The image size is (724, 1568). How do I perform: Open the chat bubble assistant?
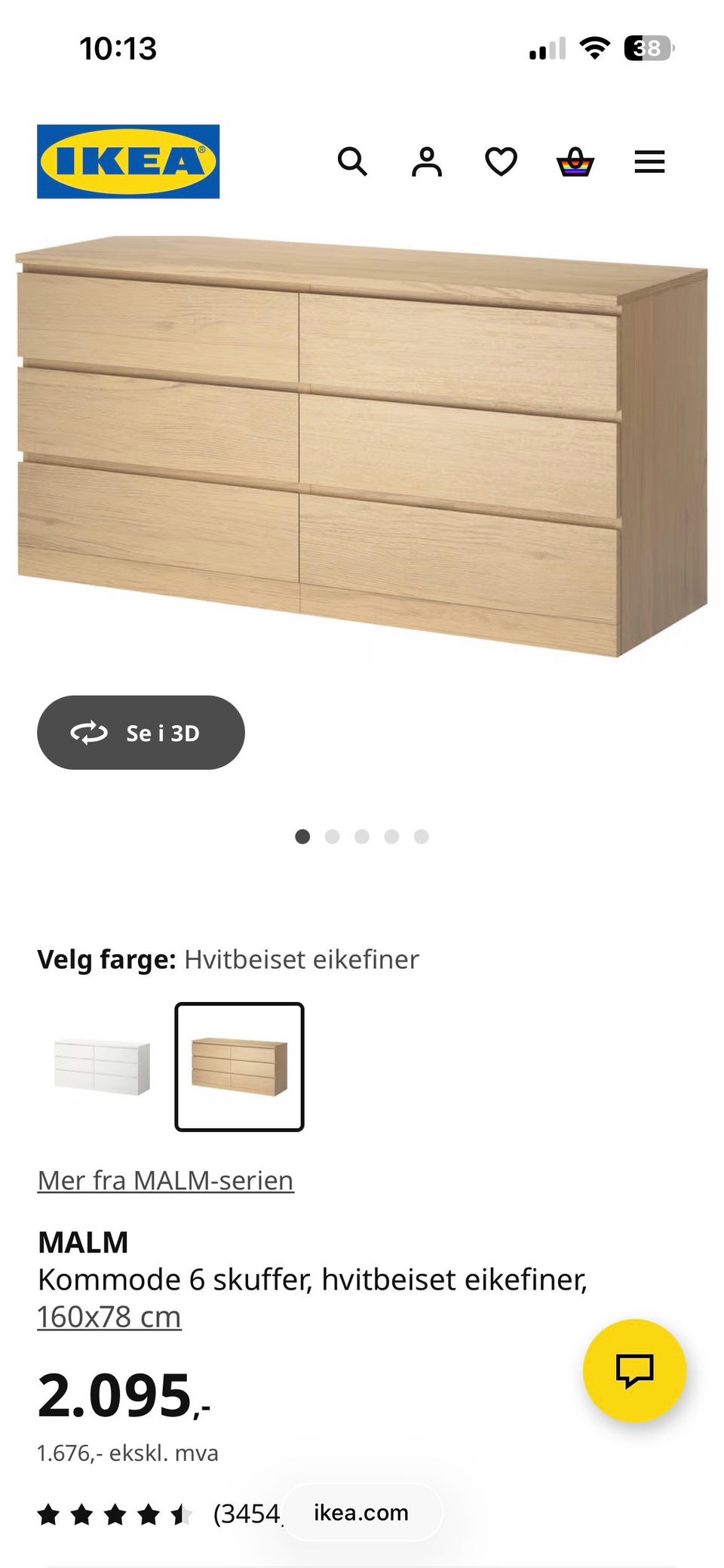click(636, 1371)
